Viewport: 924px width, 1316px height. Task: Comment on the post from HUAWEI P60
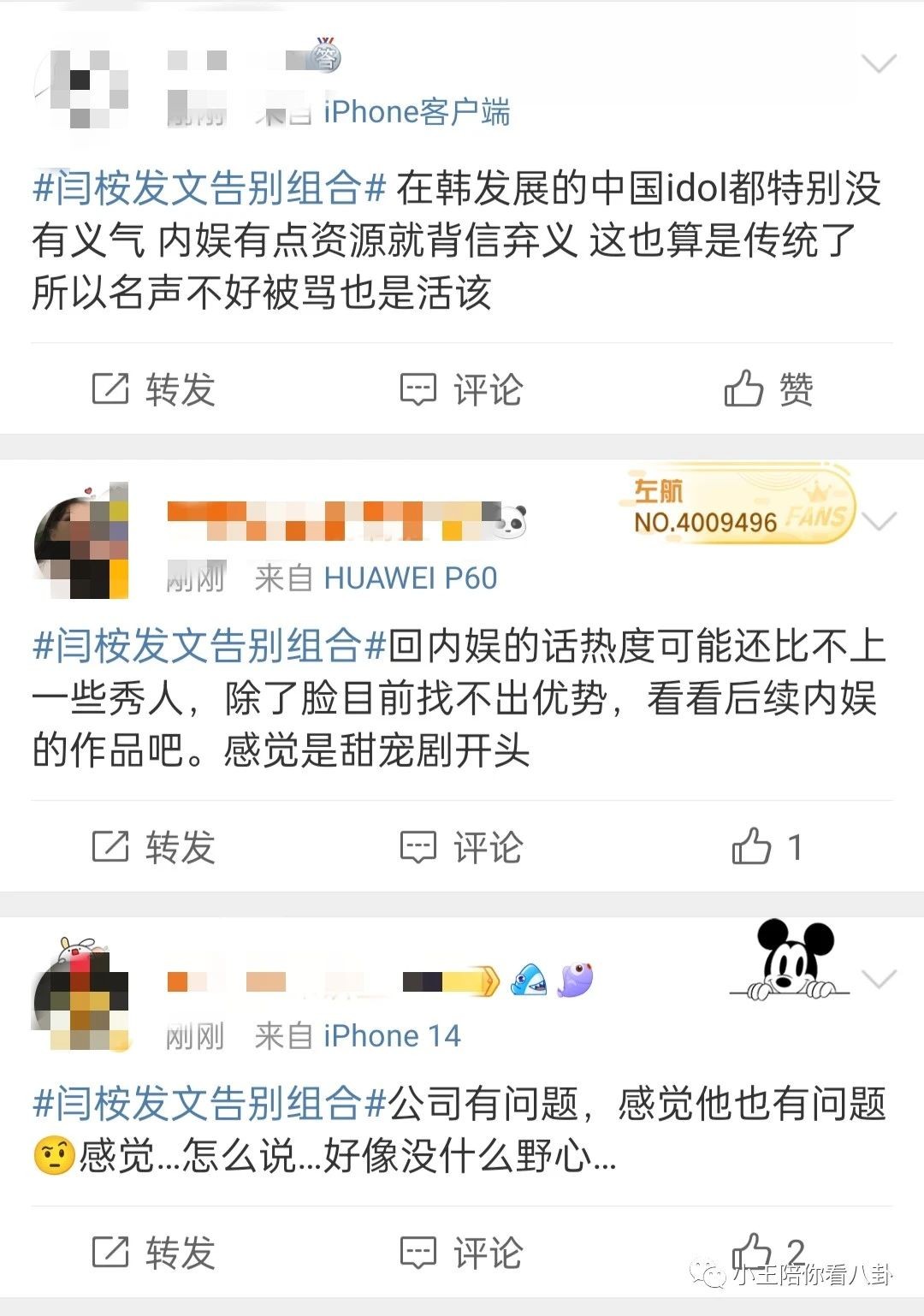coord(462,847)
